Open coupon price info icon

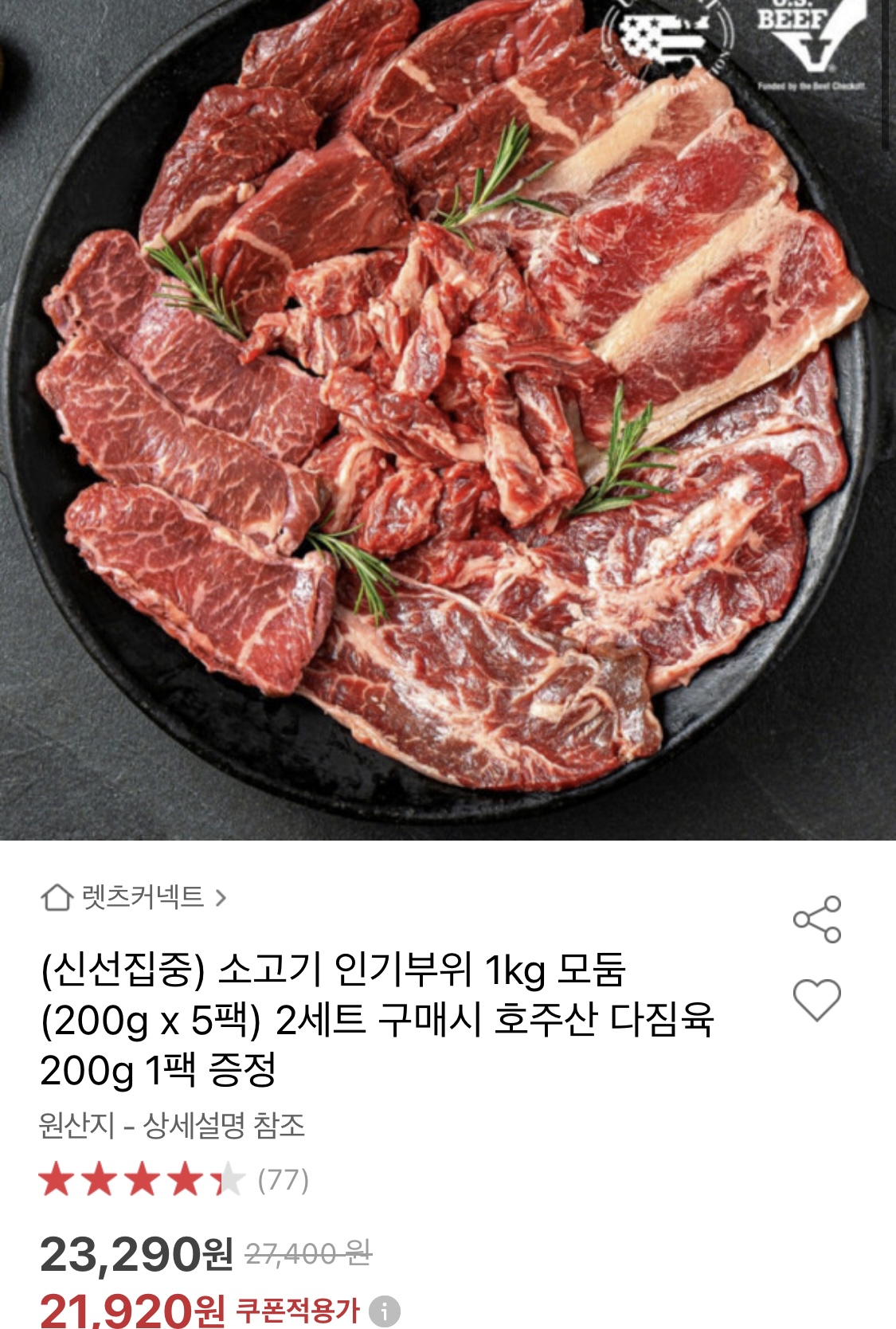point(385,1311)
